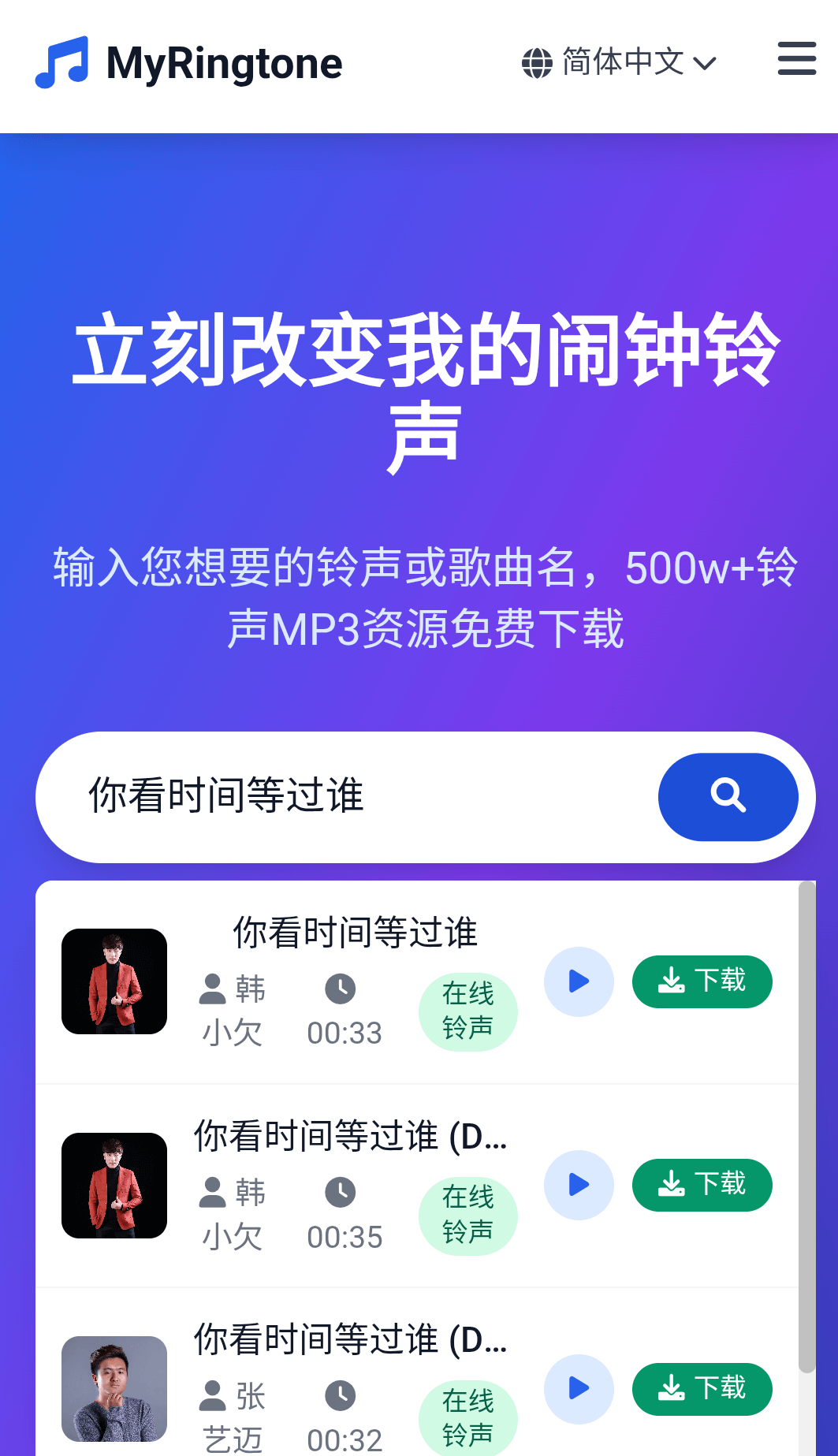Viewport: 838px width, 1456px height.
Task: Open the hamburger menu in top right
Action: tap(795, 59)
